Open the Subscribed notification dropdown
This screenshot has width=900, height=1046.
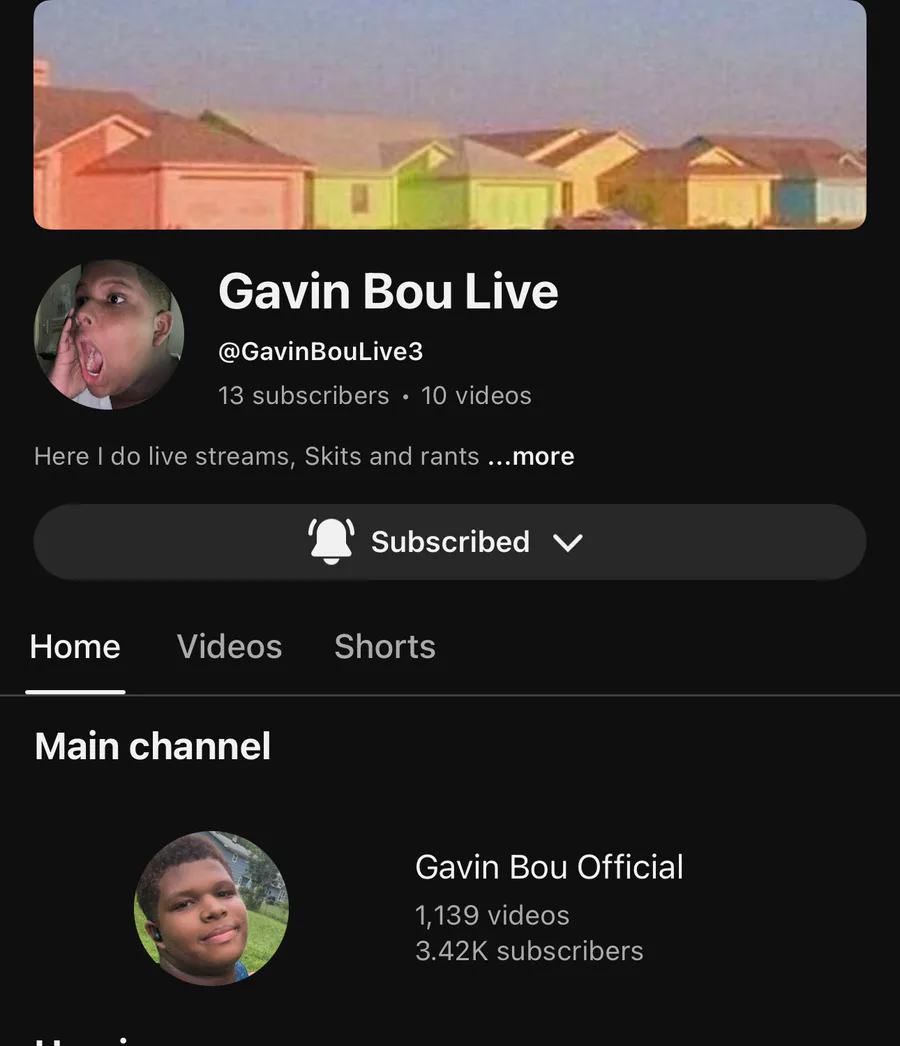(x=450, y=542)
